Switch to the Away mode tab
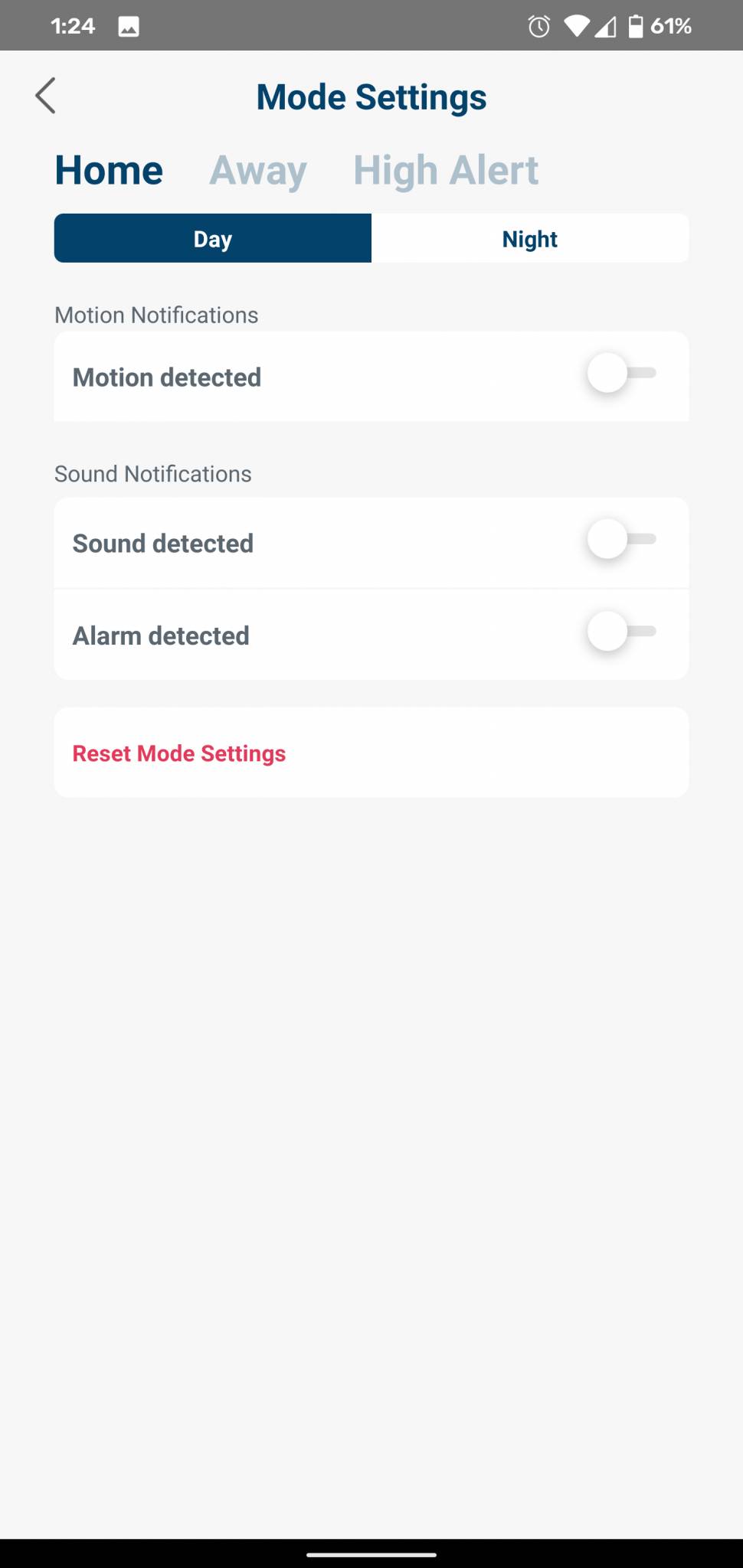Screen dimensions: 743x1568 tap(258, 170)
